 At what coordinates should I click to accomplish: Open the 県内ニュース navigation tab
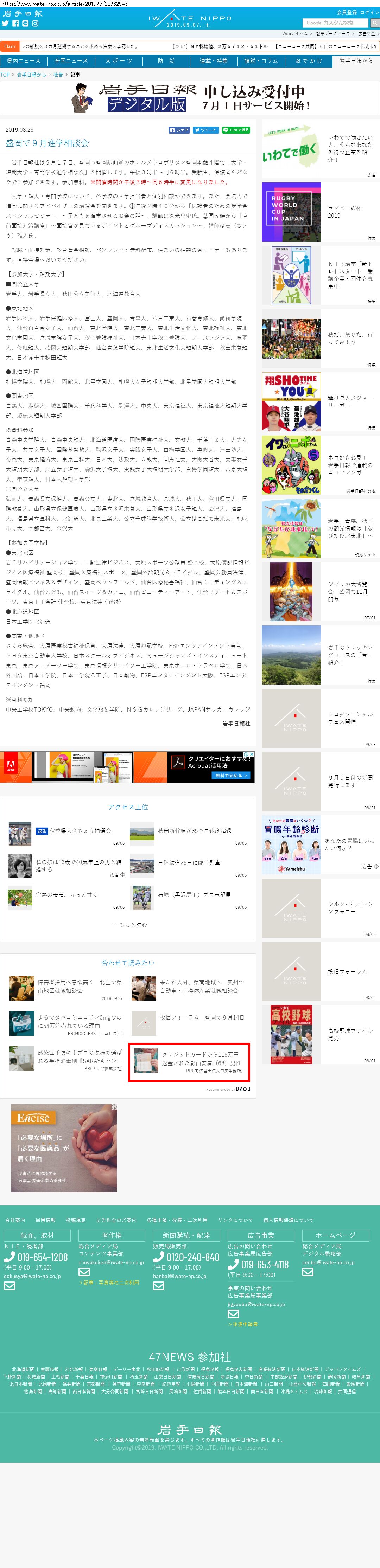[24, 61]
